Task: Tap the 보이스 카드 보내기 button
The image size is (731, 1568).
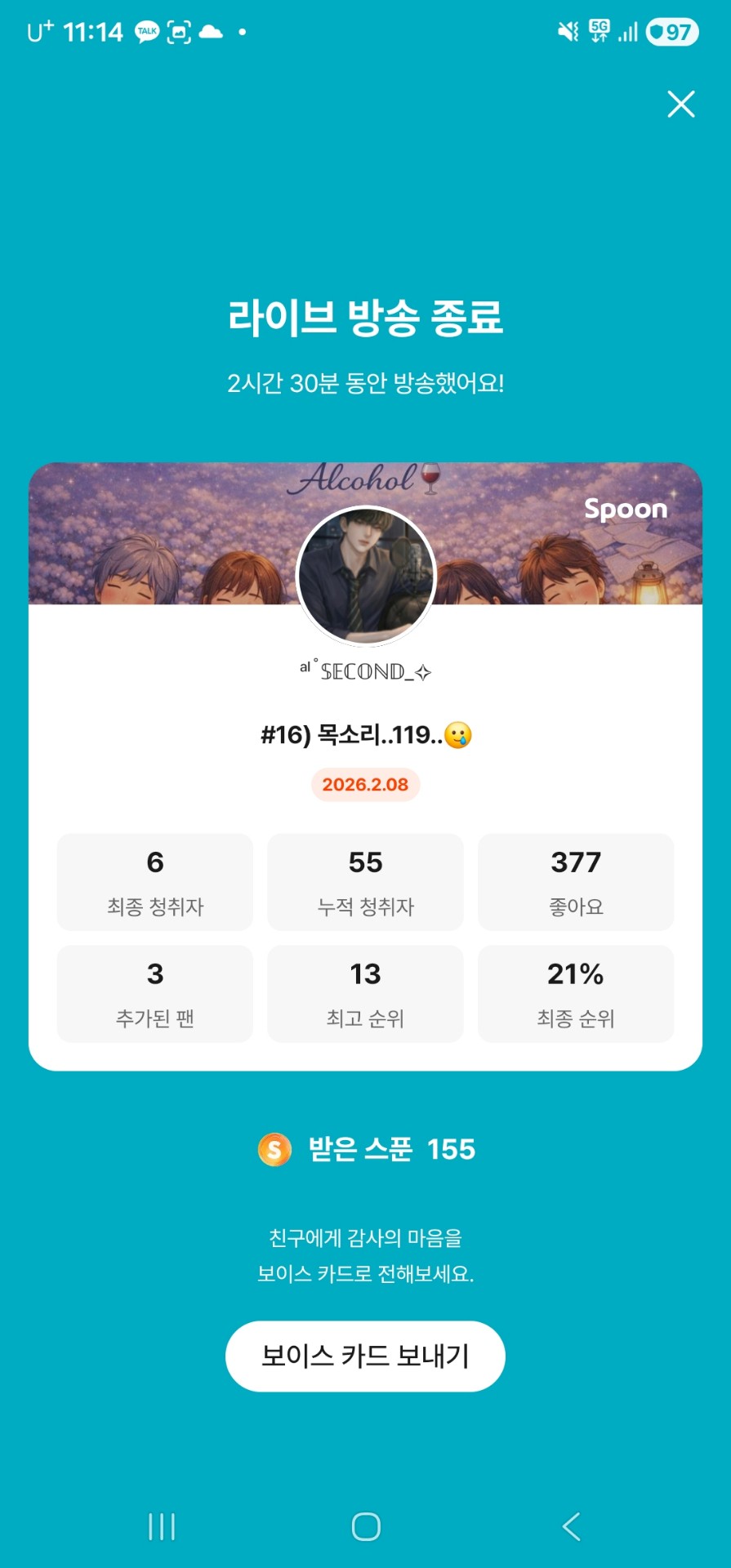Action: [365, 1356]
